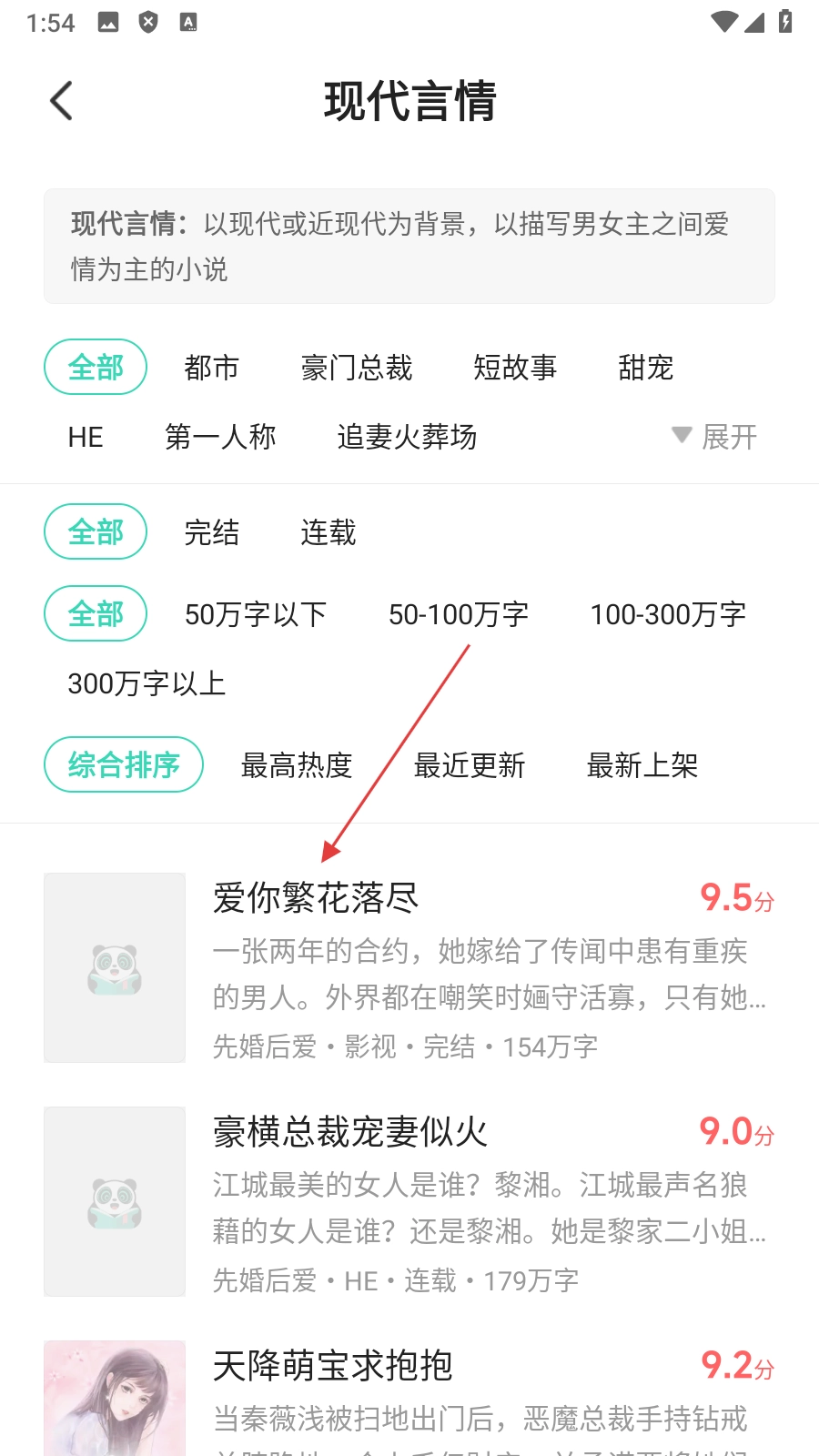
Task: Sort by 最新上架
Action: pyautogui.click(x=642, y=765)
